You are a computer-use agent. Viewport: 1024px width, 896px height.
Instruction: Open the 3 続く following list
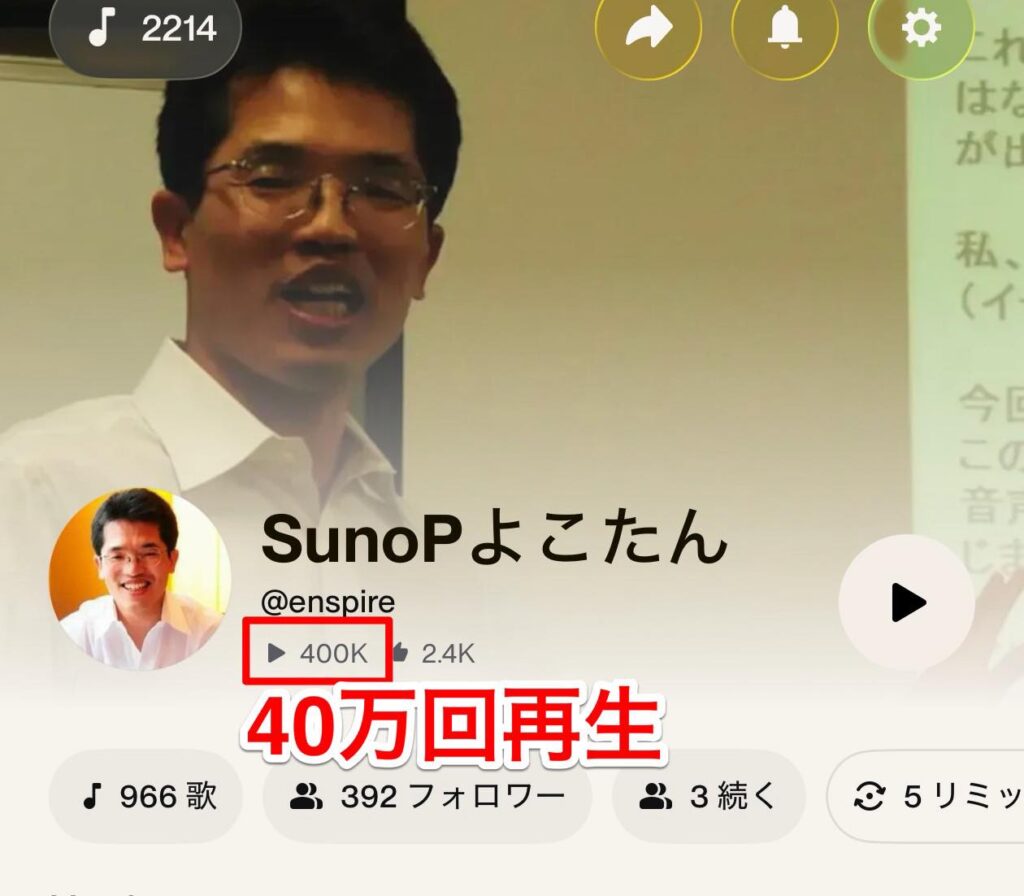pyautogui.click(x=708, y=797)
